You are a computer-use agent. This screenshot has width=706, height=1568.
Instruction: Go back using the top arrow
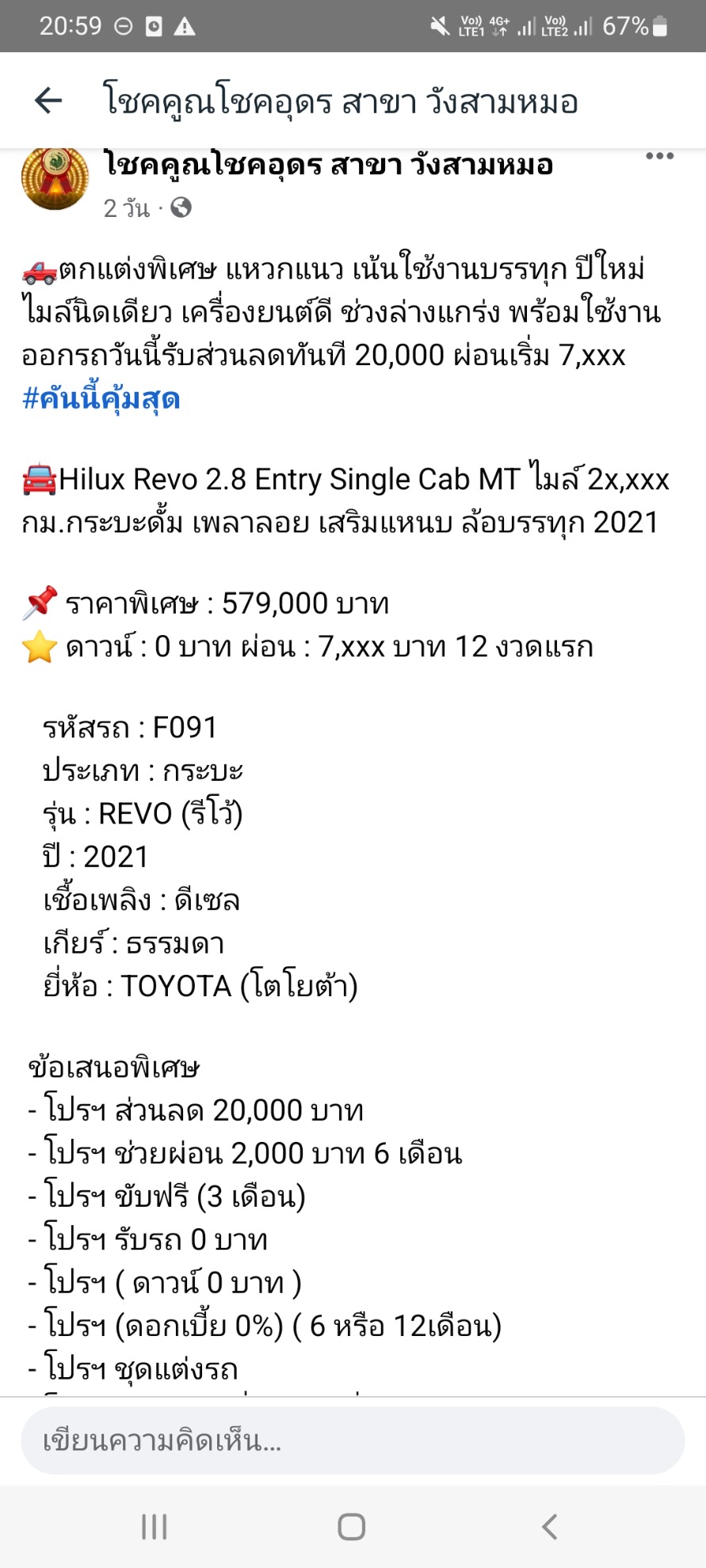click(48, 101)
